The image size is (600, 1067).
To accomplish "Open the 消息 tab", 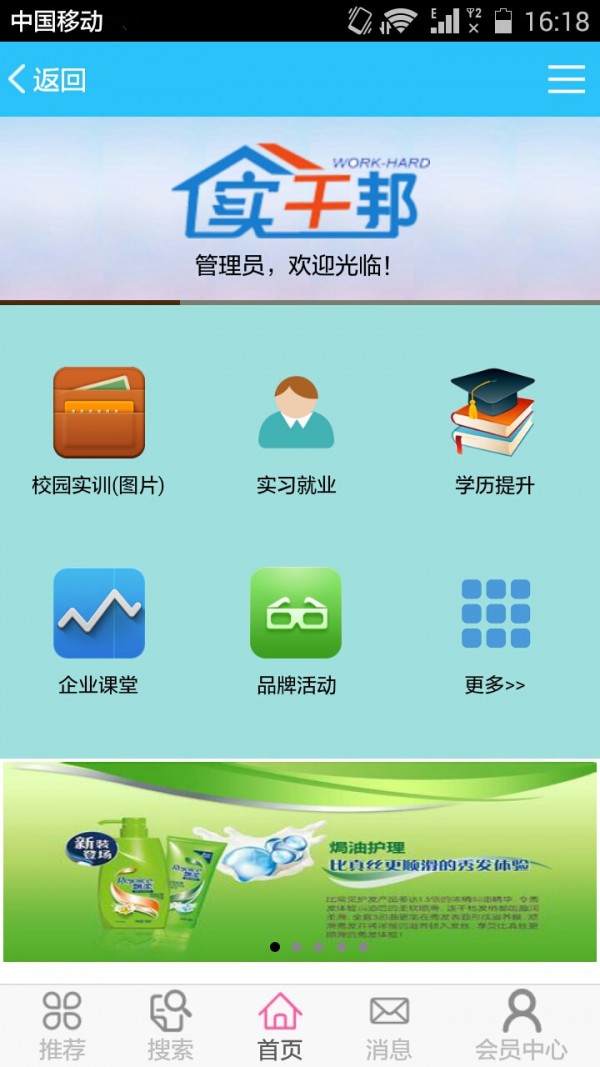I will [388, 1025].
